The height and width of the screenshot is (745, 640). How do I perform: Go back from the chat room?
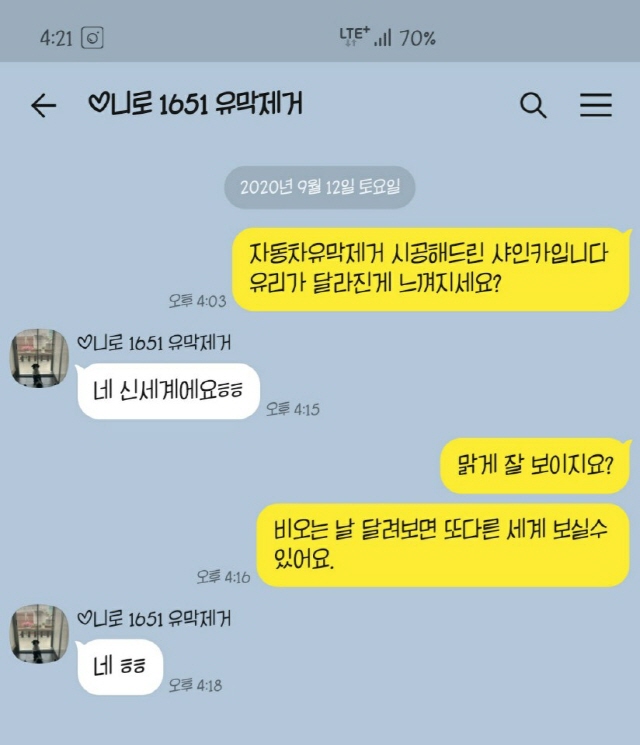(x=43, y=105)
